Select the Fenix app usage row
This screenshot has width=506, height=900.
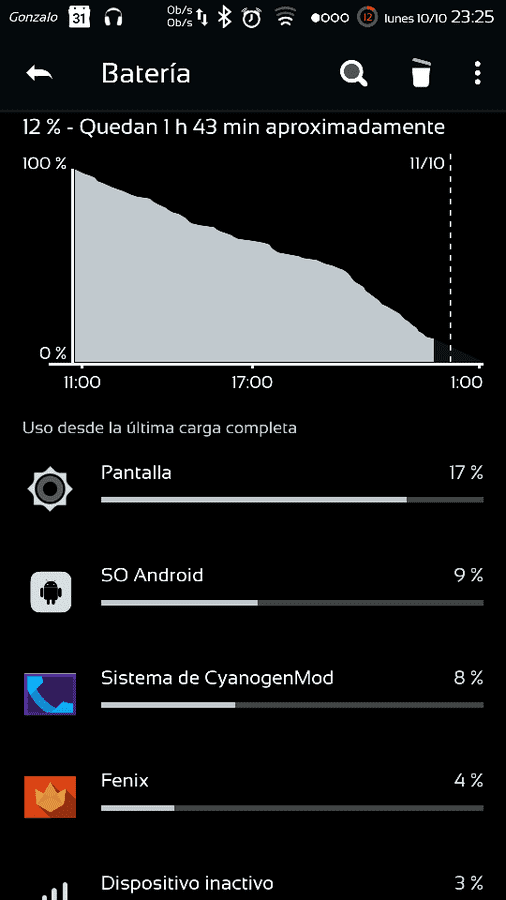pyautogui.click(x=253, y=797)
